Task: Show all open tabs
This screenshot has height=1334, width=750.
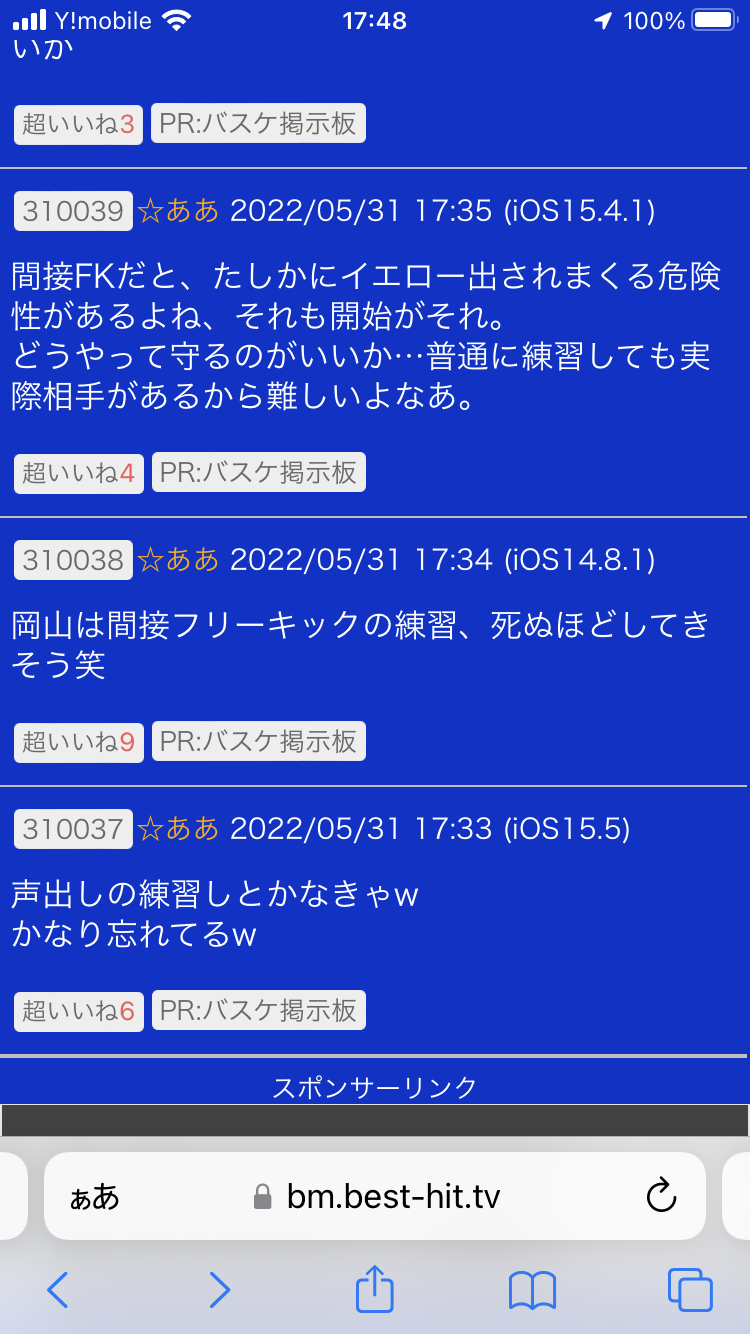Action: click(690, 1290)
